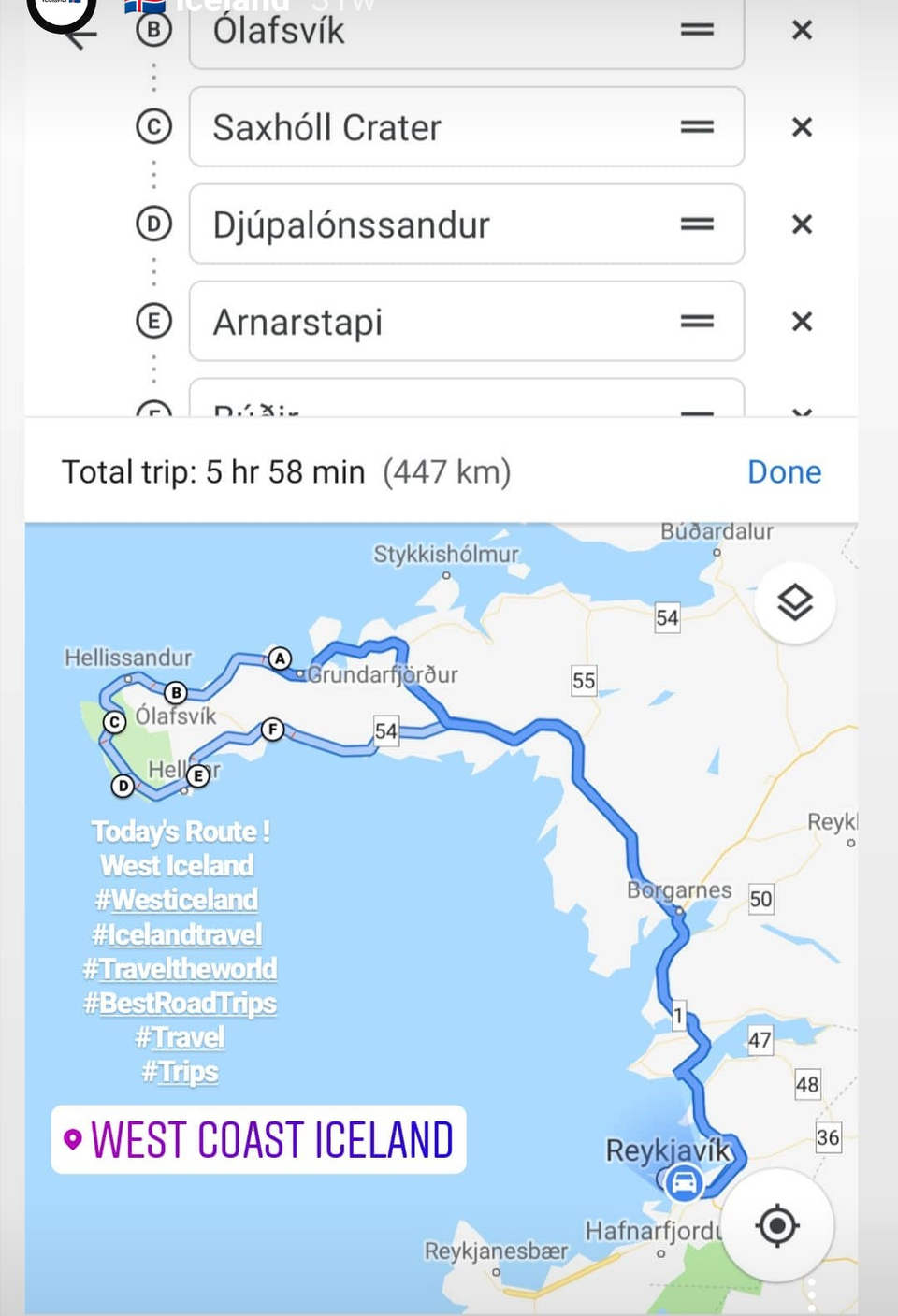Open the #Travel hashtag sticker

coord(180,1037)
